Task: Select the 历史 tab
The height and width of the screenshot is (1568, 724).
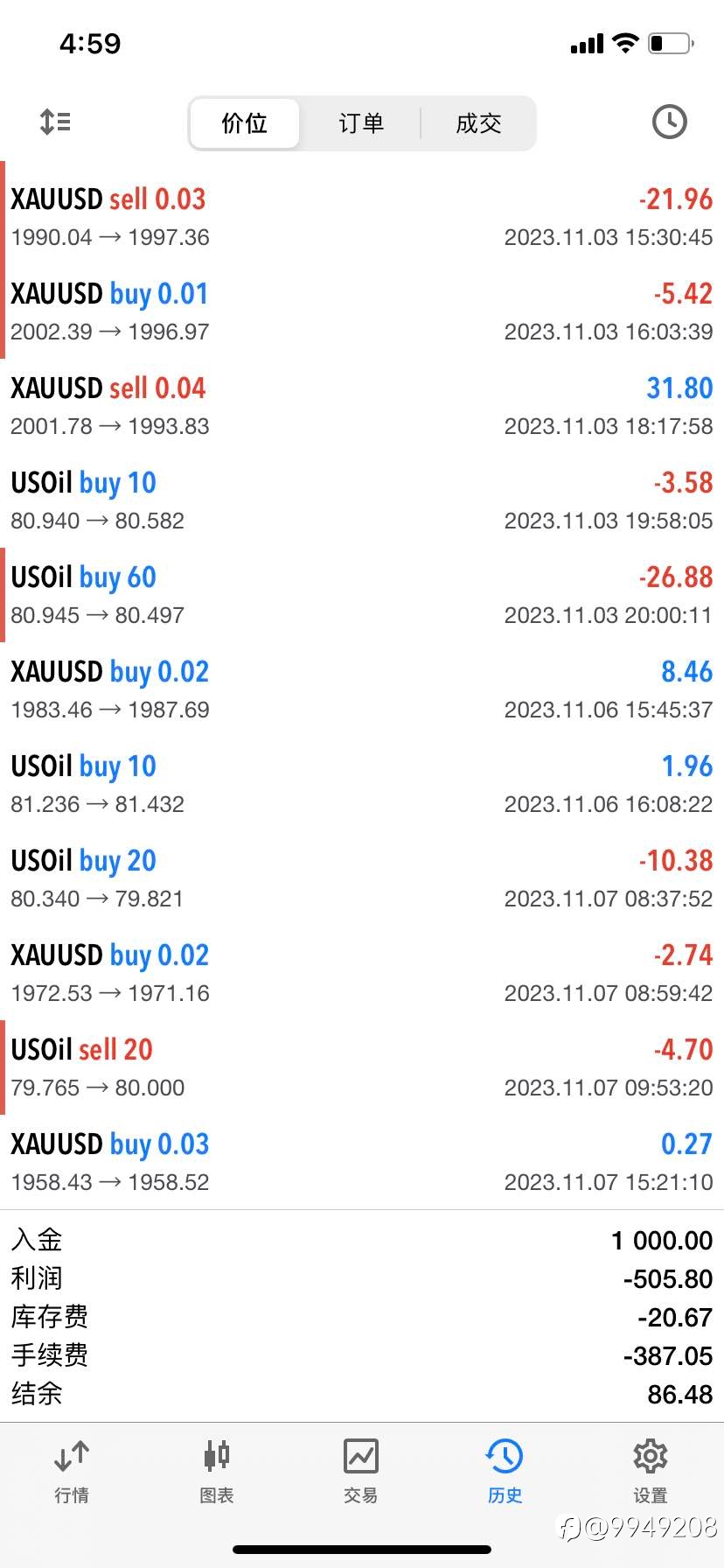Action: tap(505, 1471)
